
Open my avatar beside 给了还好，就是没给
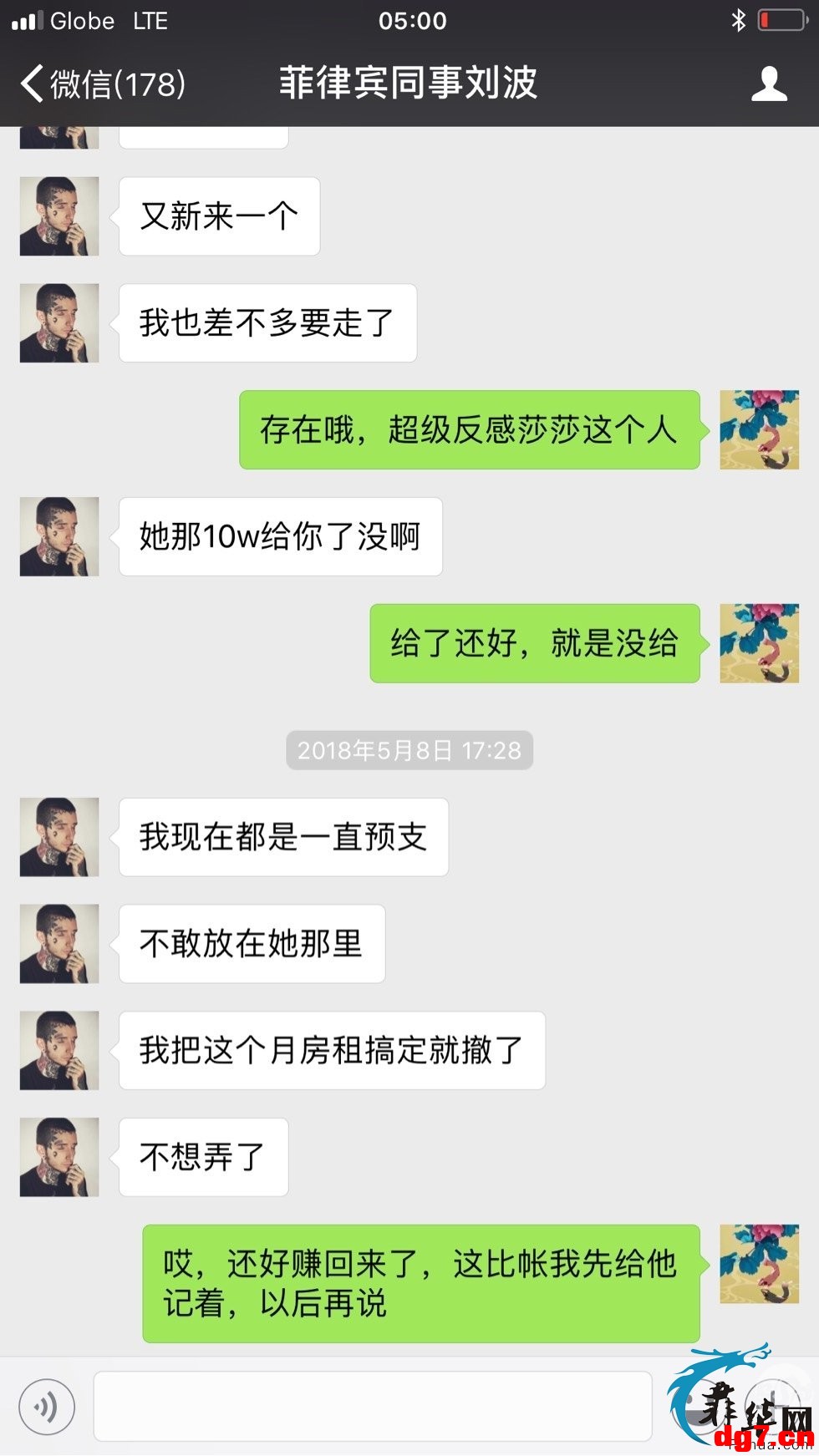coord(760,643)
